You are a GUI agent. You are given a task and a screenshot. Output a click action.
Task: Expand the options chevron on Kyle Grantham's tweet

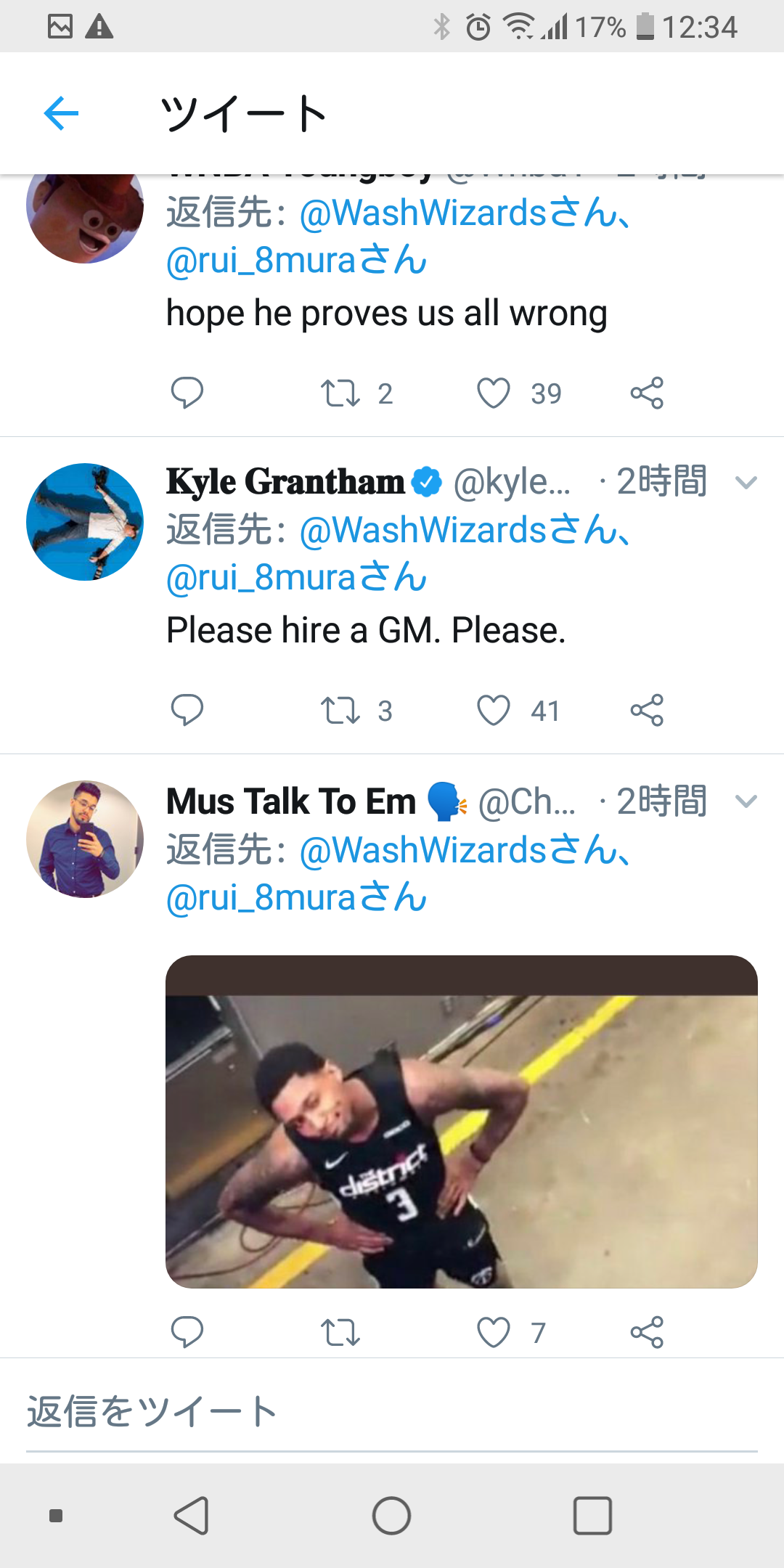tap(746, 483)
